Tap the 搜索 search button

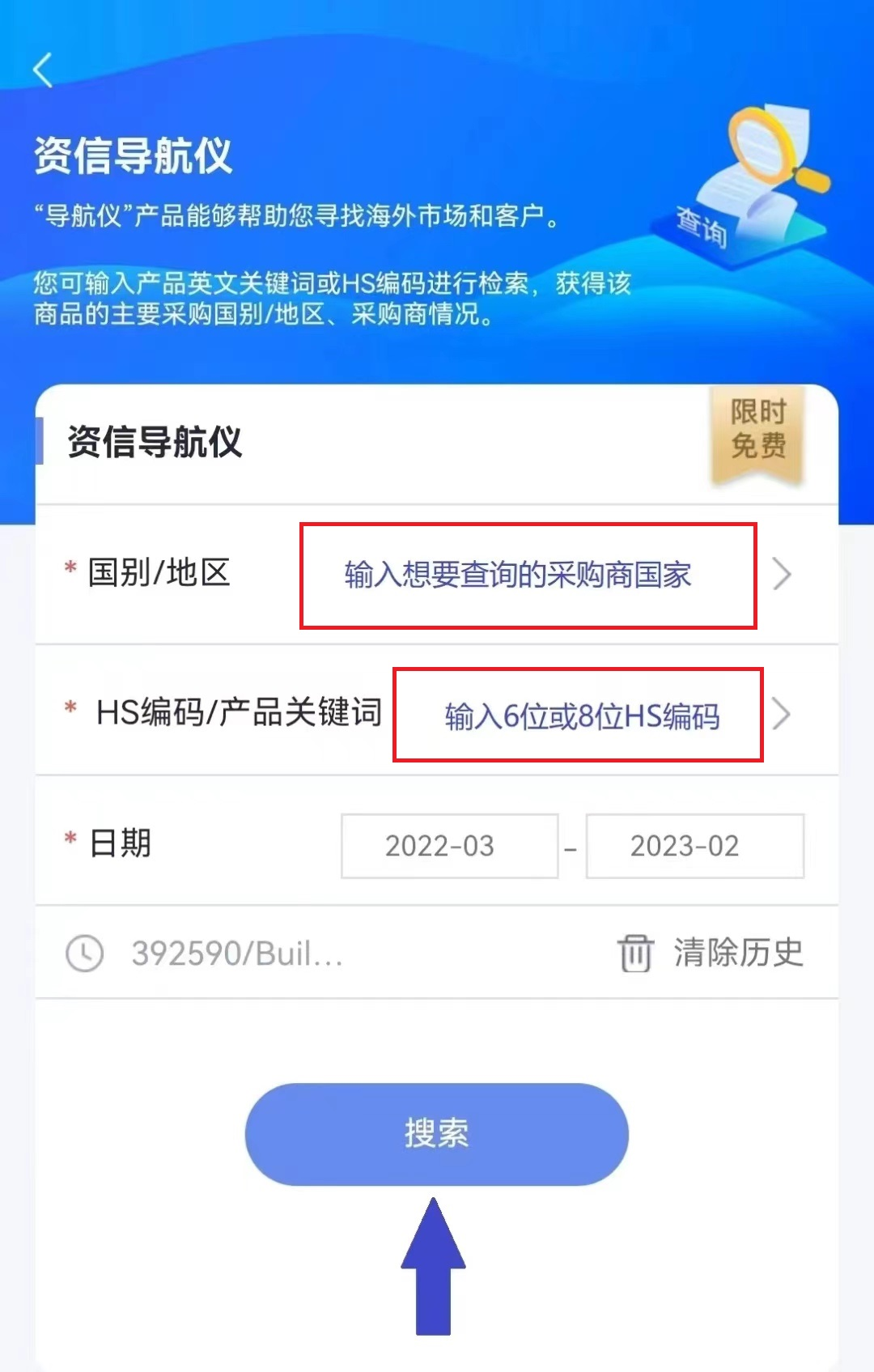436,1134
